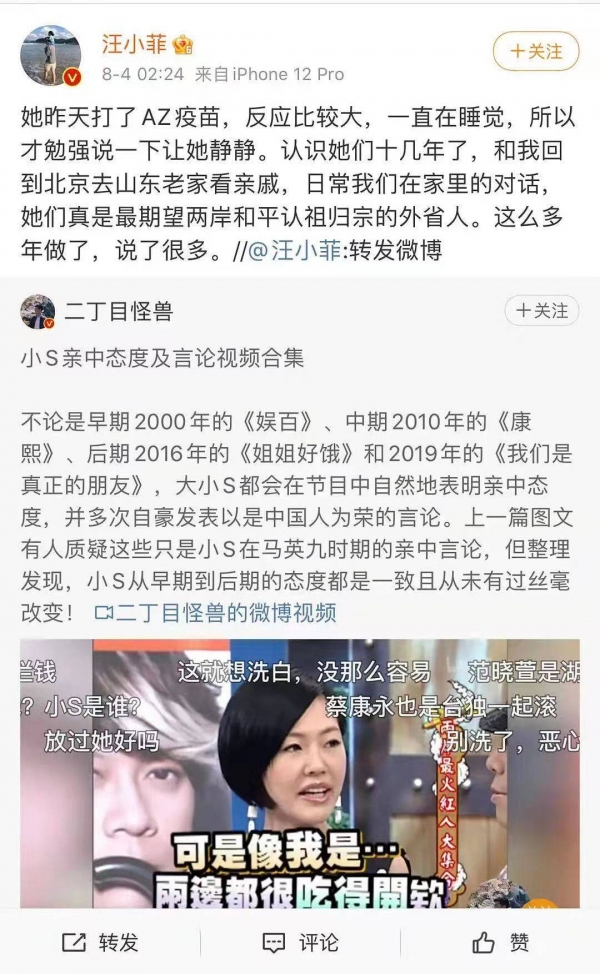
Task: Like this post with 赞
Action: point(500,942)
